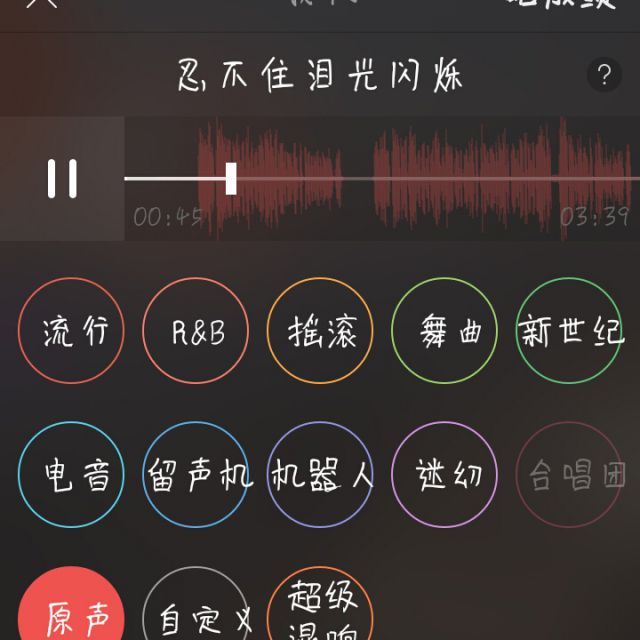This screenshot has height=640, width=640.
Task: Select the 电音 sound effect
Action: click(x=70, y=474)
